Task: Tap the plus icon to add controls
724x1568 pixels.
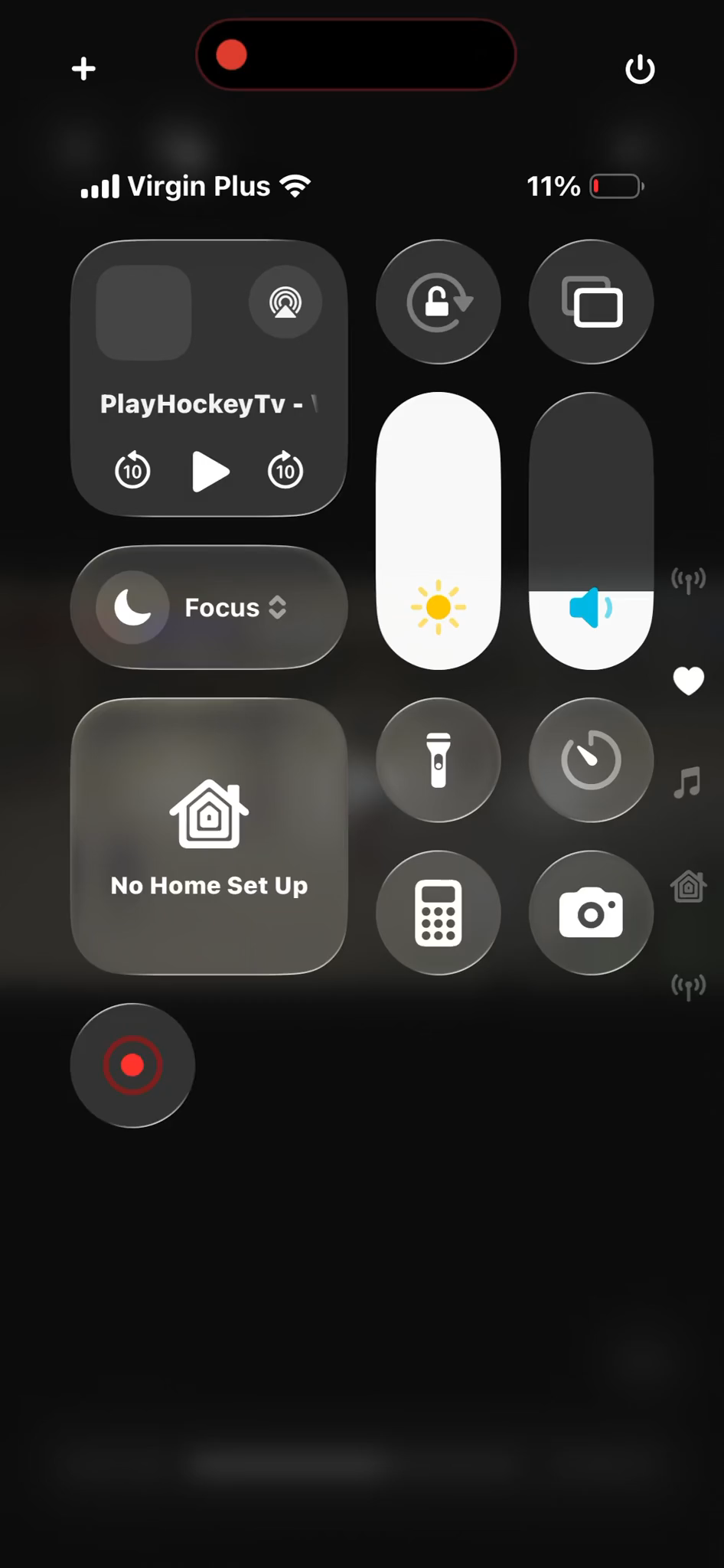Action: (83, 69)
